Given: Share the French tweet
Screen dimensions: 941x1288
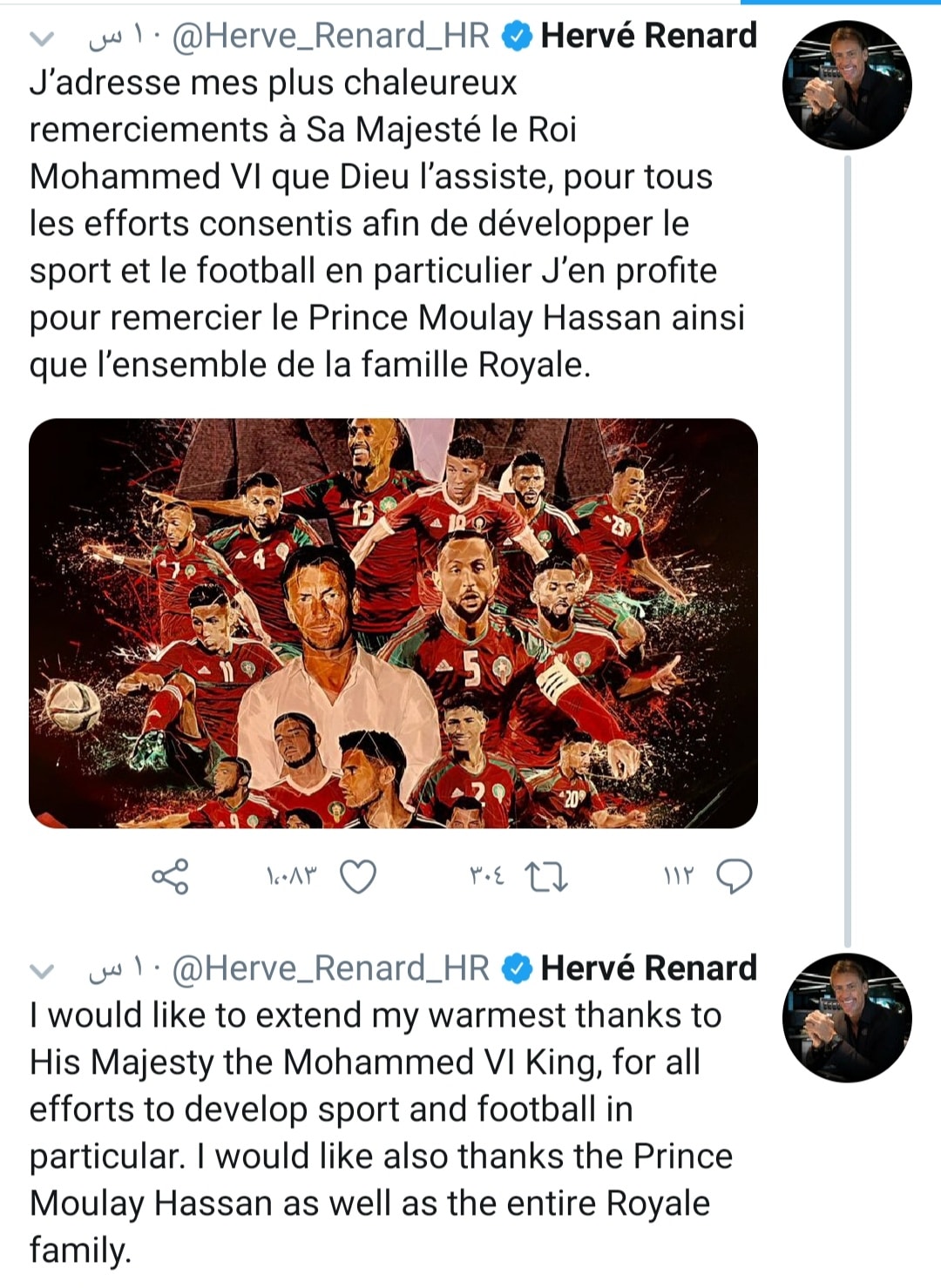Looking at the screenshot, I should tap(170, 876).
